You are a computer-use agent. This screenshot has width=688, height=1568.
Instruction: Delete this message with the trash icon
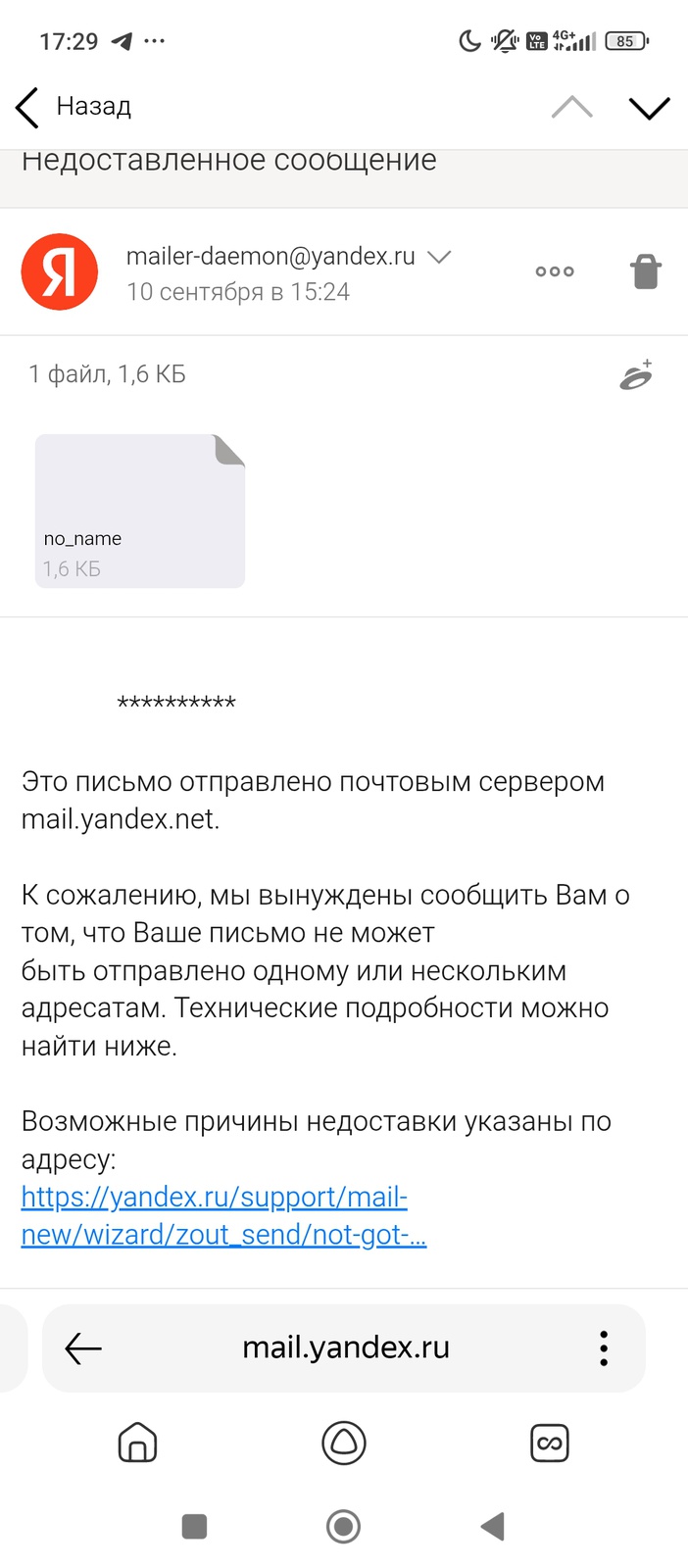point(646,271)
